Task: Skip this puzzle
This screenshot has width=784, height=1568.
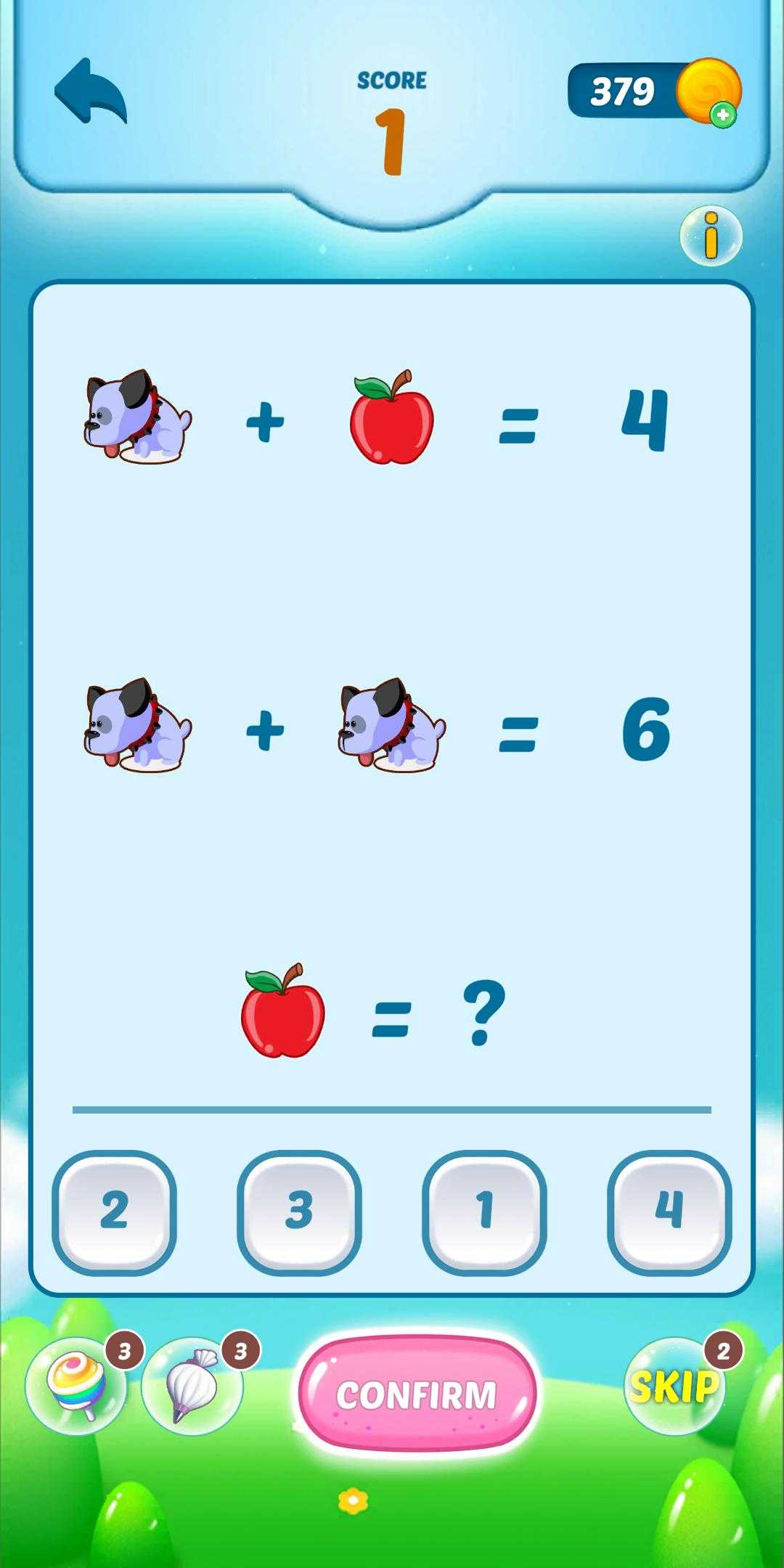Action: pyautogui.click(x=674, y=1387)
